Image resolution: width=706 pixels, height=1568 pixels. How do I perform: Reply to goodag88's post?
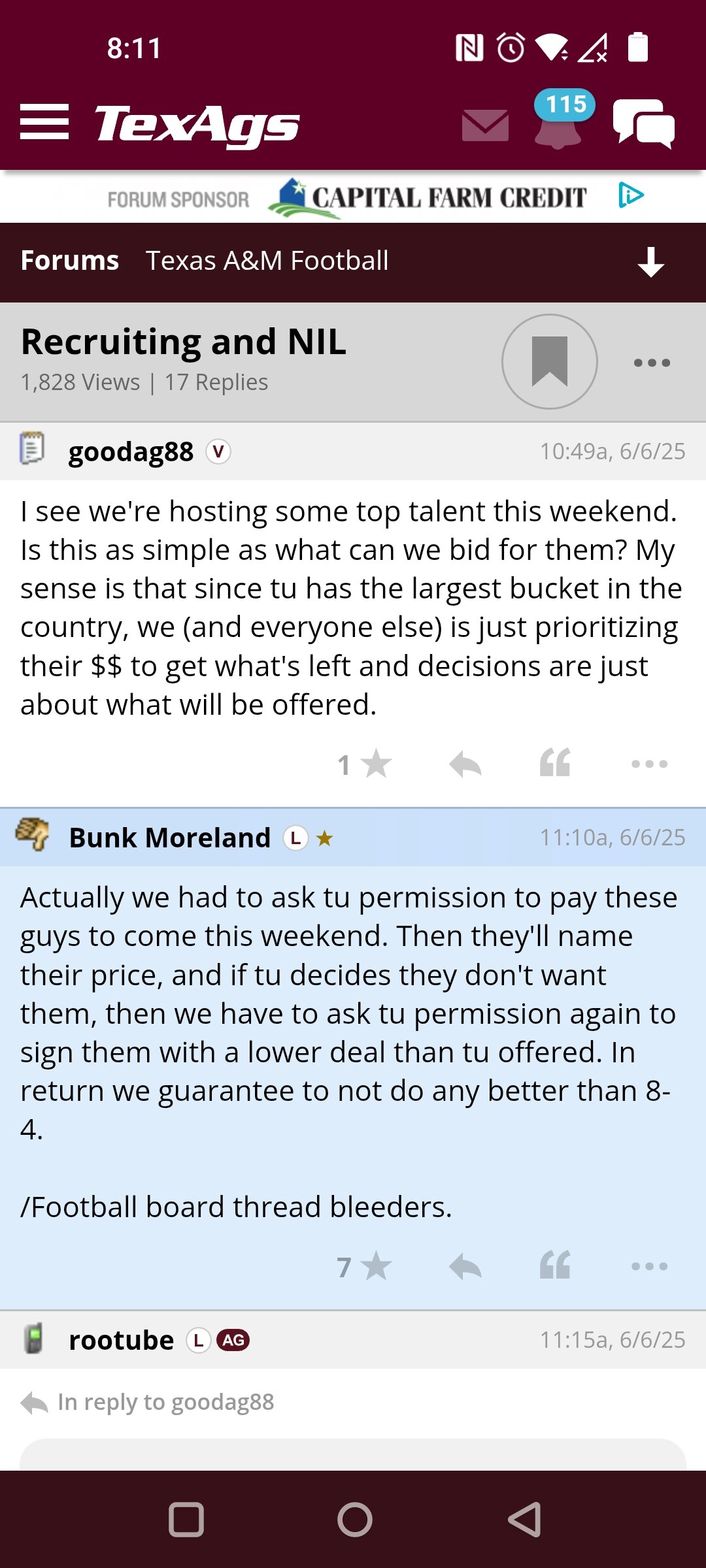tap(465, 764)
